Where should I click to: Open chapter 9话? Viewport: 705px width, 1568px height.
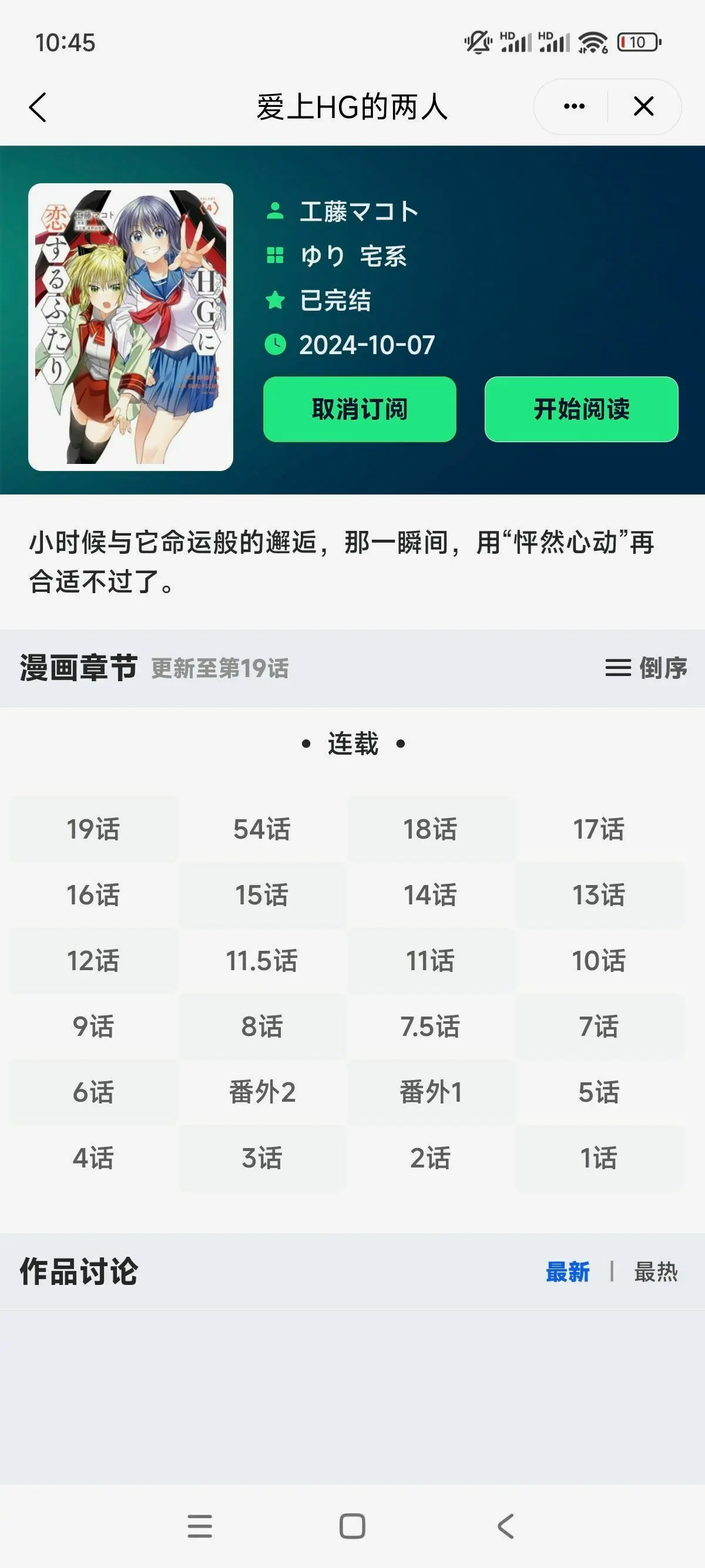(93, 1027)
